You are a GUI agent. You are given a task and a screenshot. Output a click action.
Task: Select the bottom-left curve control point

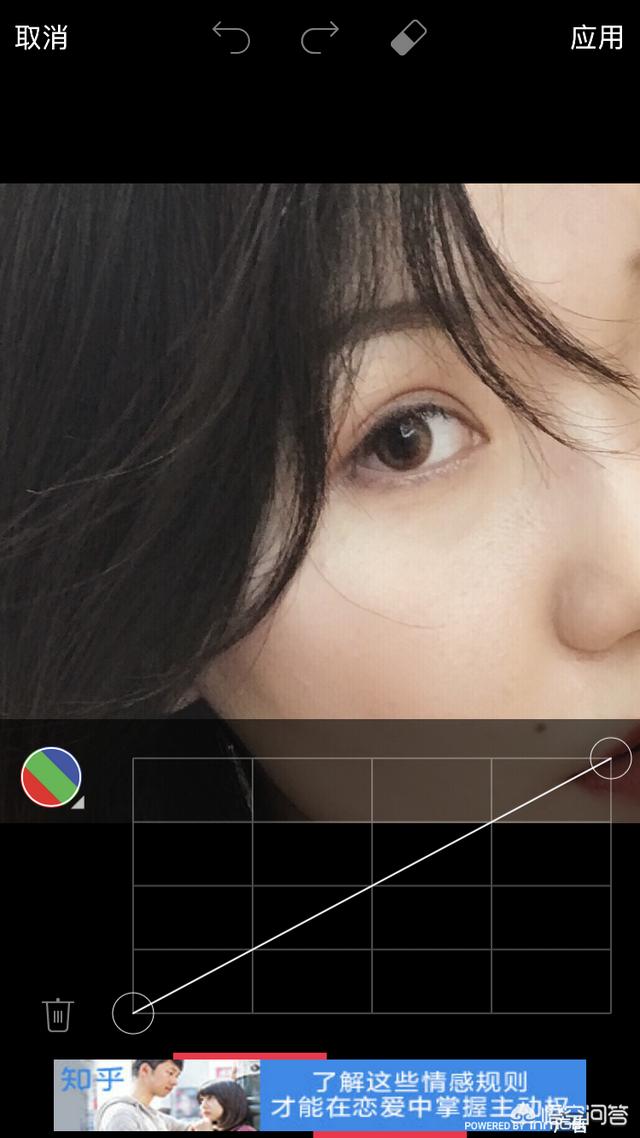pos(133,1012)
